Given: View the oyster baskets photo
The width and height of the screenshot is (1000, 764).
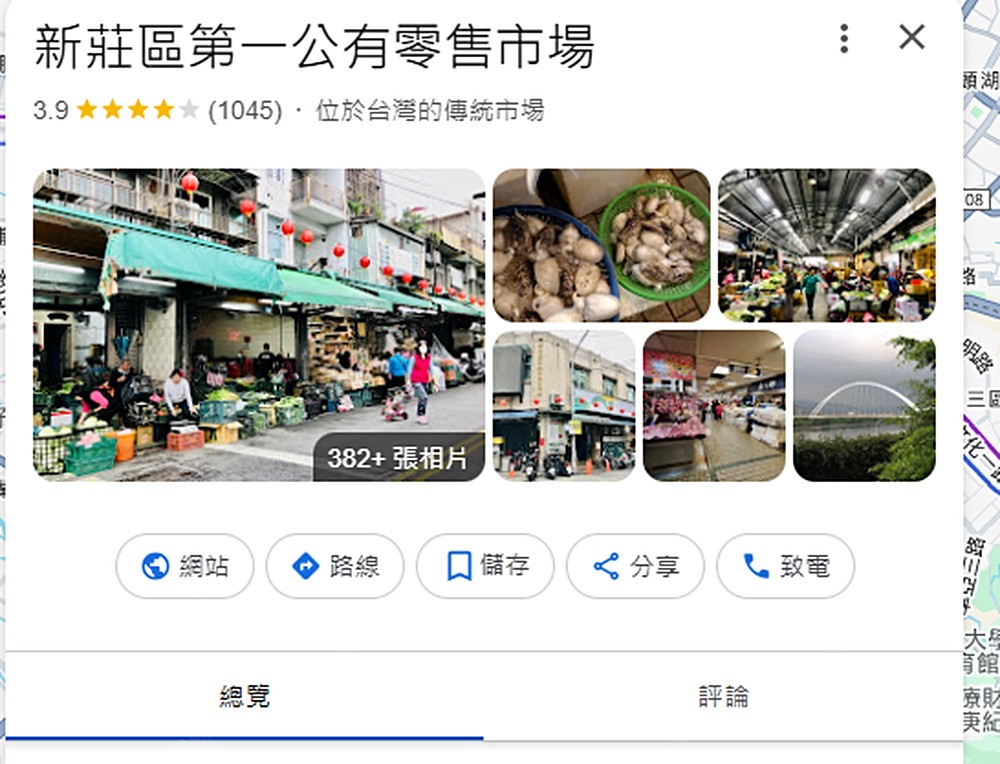Looking at the screenshot, I should pyautogui.click(x=601, y=245).
